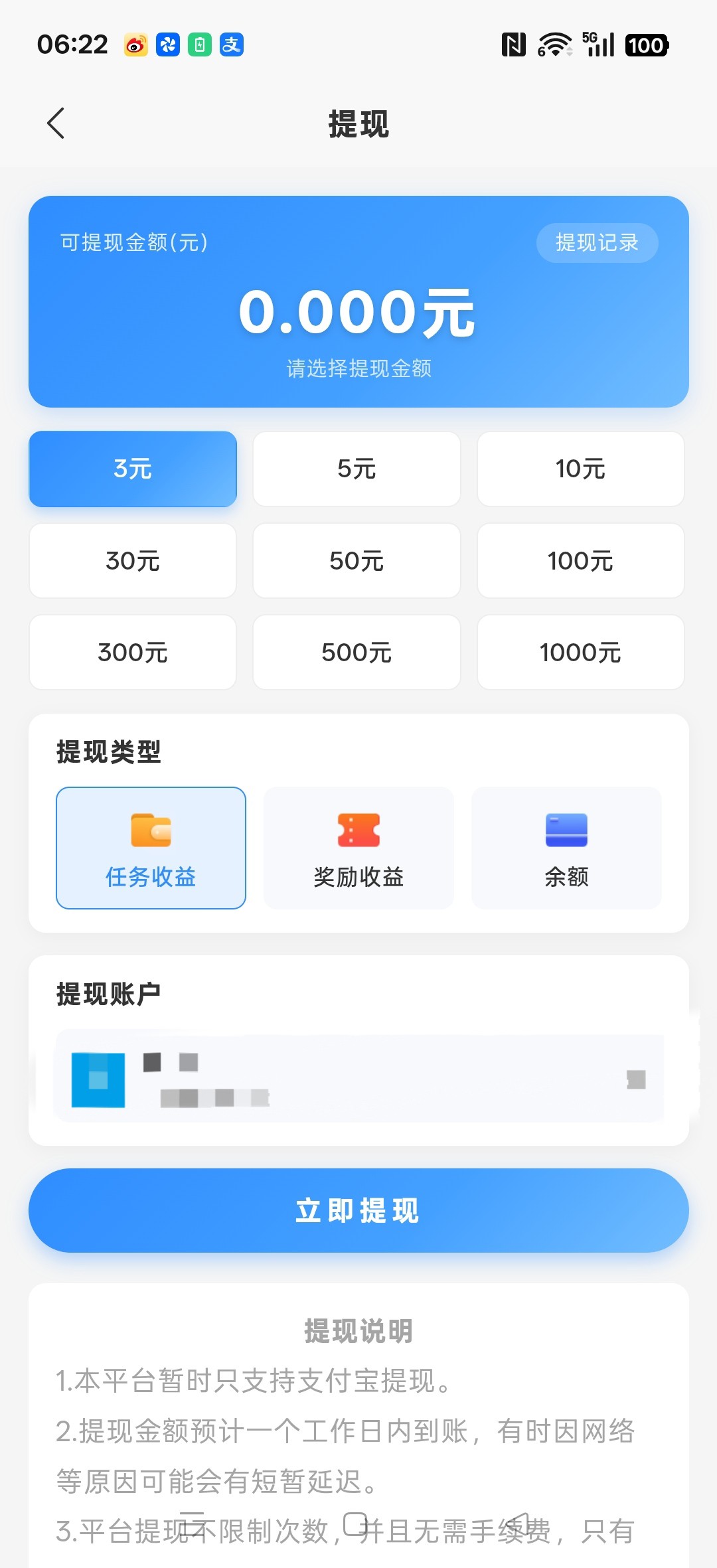Open 提现记录 withdrawal records
The height and width of the screenshot is (1568, 717).
coord(597,243)
